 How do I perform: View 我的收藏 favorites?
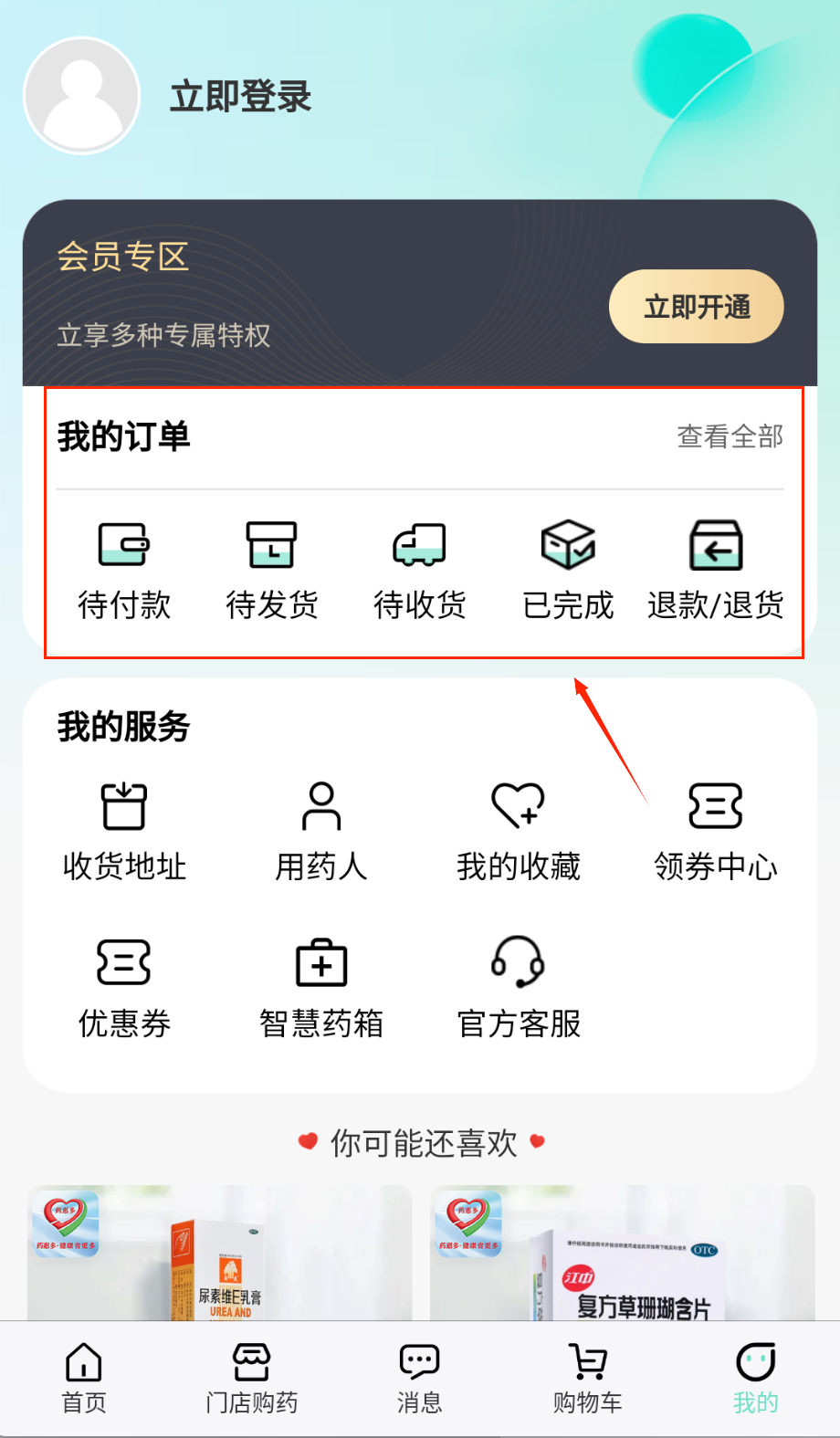coord(518,831)
